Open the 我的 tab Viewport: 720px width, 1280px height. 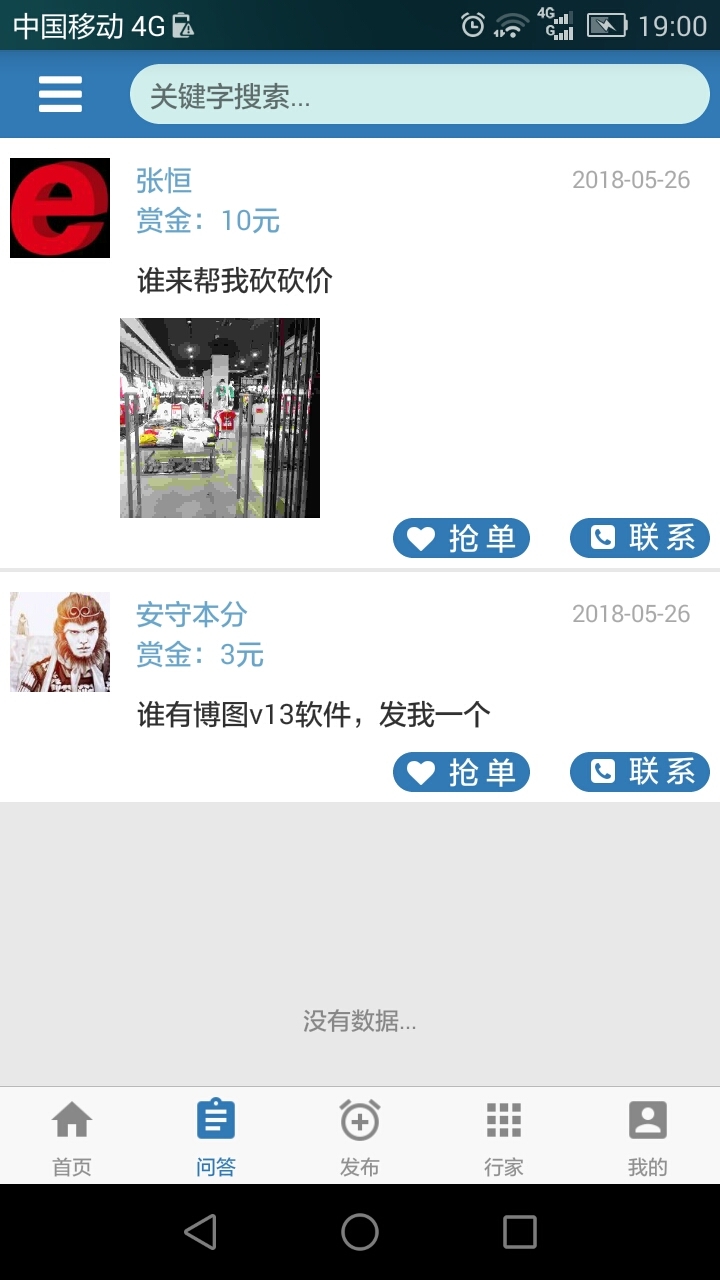[647, 1137]
